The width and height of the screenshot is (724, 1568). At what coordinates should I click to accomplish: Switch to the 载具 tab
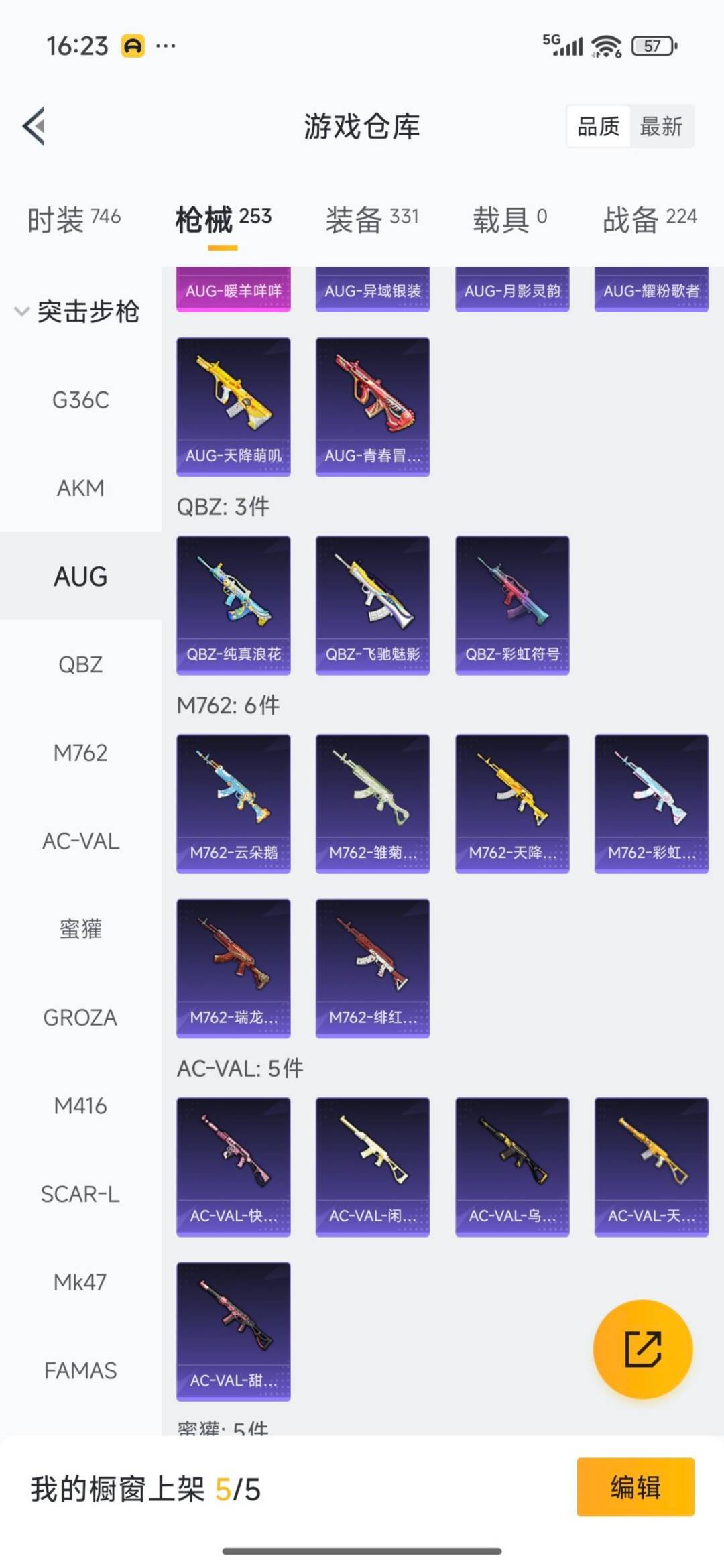click(509, 219)
